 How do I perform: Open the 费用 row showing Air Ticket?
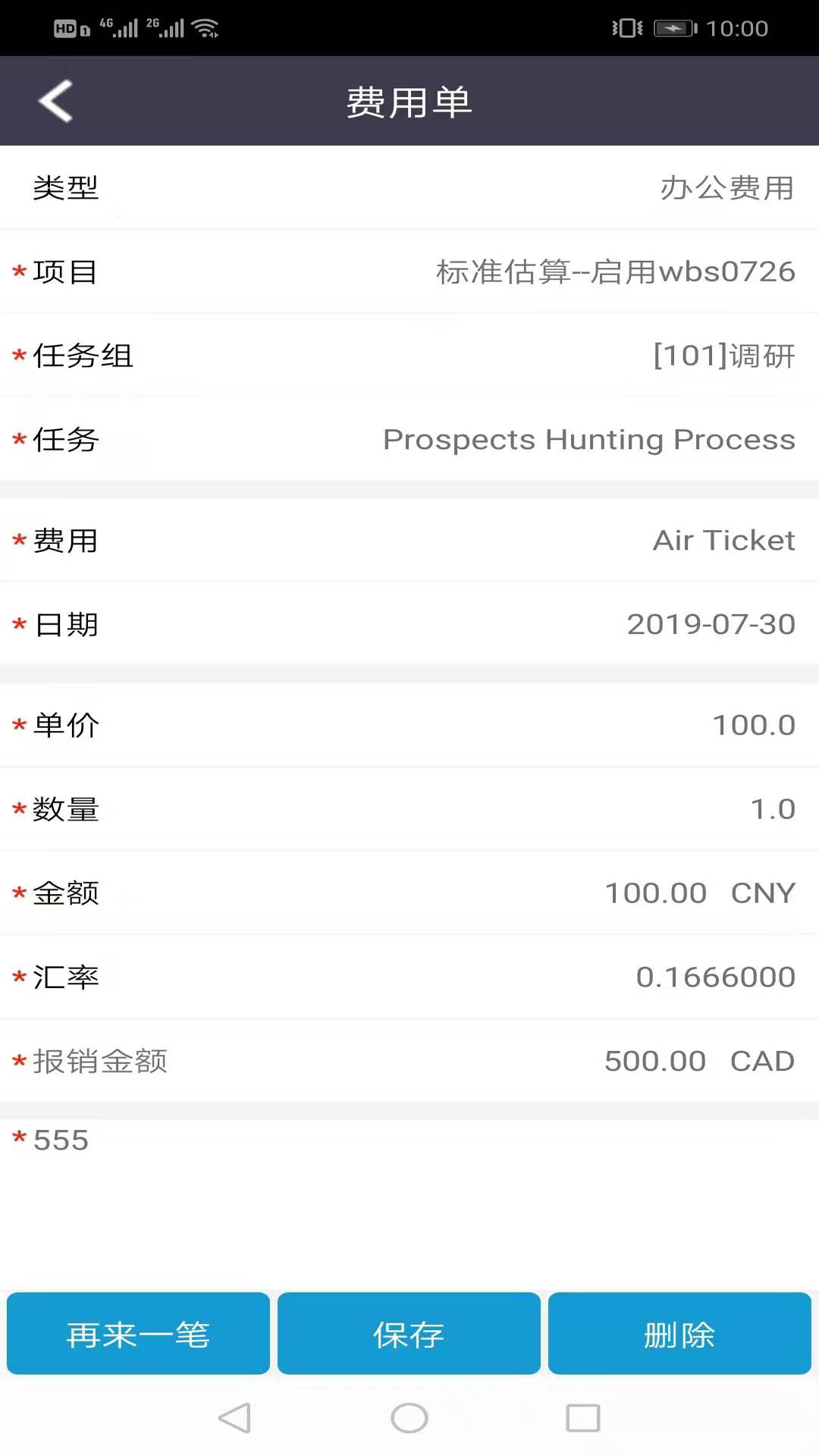pos(409,540)
